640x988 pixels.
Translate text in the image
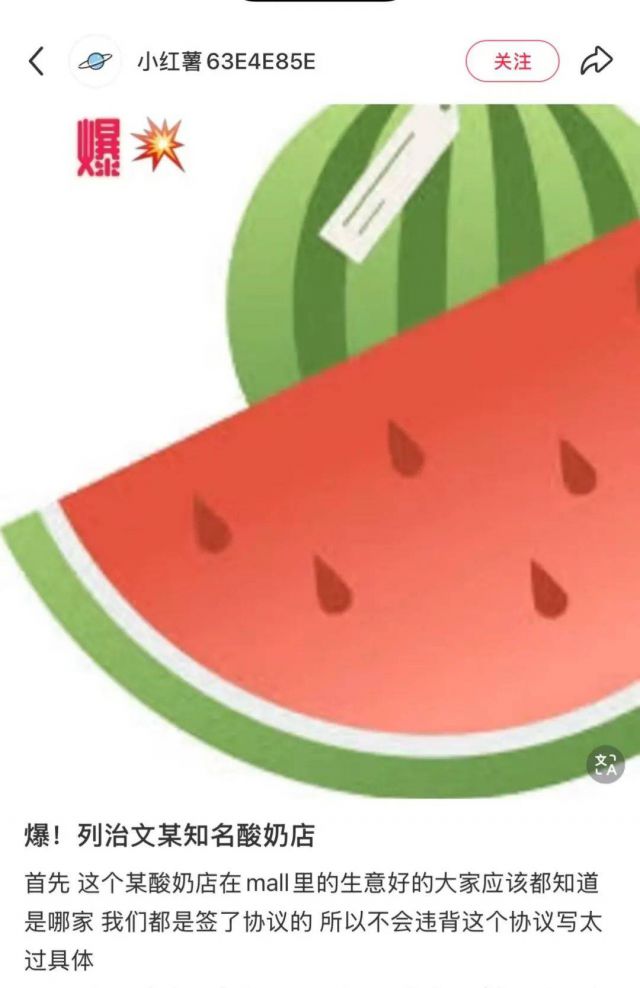point(605,764)
